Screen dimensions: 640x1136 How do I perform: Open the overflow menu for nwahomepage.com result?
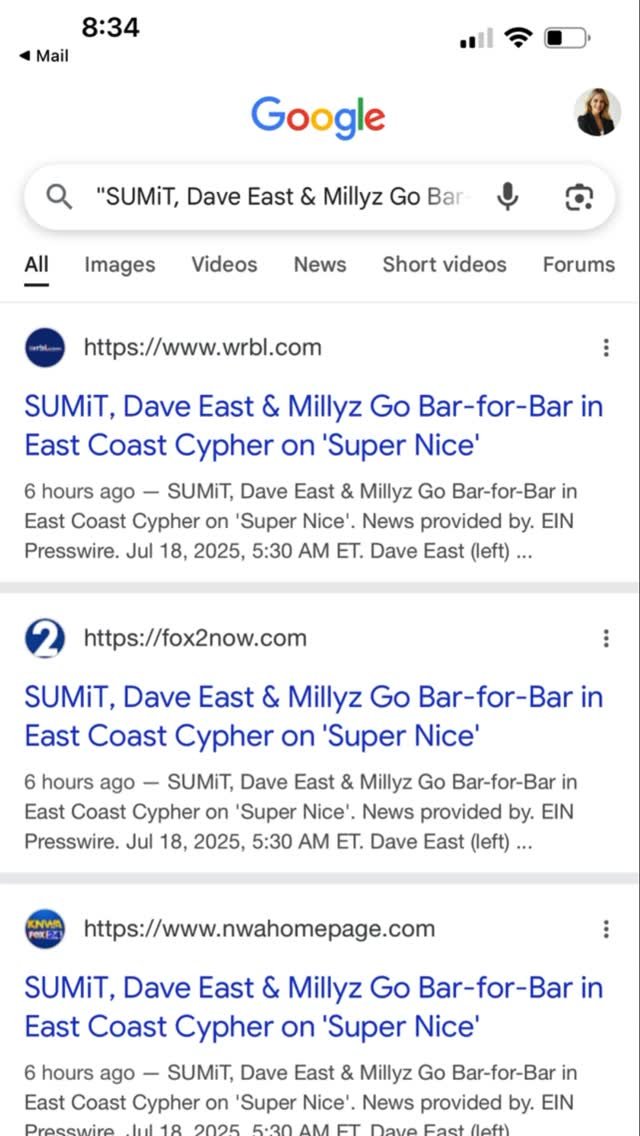point(606,929)
